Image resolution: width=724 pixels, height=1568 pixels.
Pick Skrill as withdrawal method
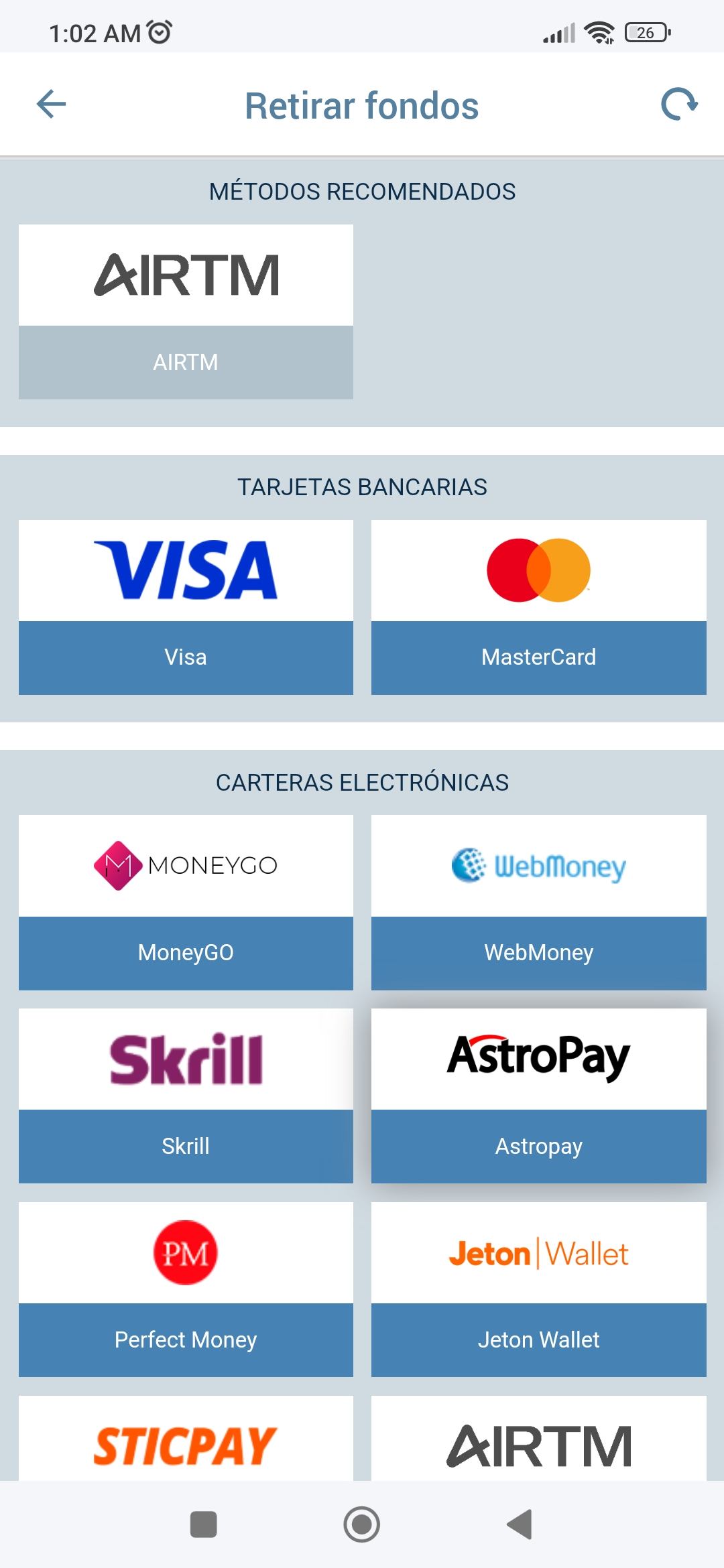(x=186, y=1096)
